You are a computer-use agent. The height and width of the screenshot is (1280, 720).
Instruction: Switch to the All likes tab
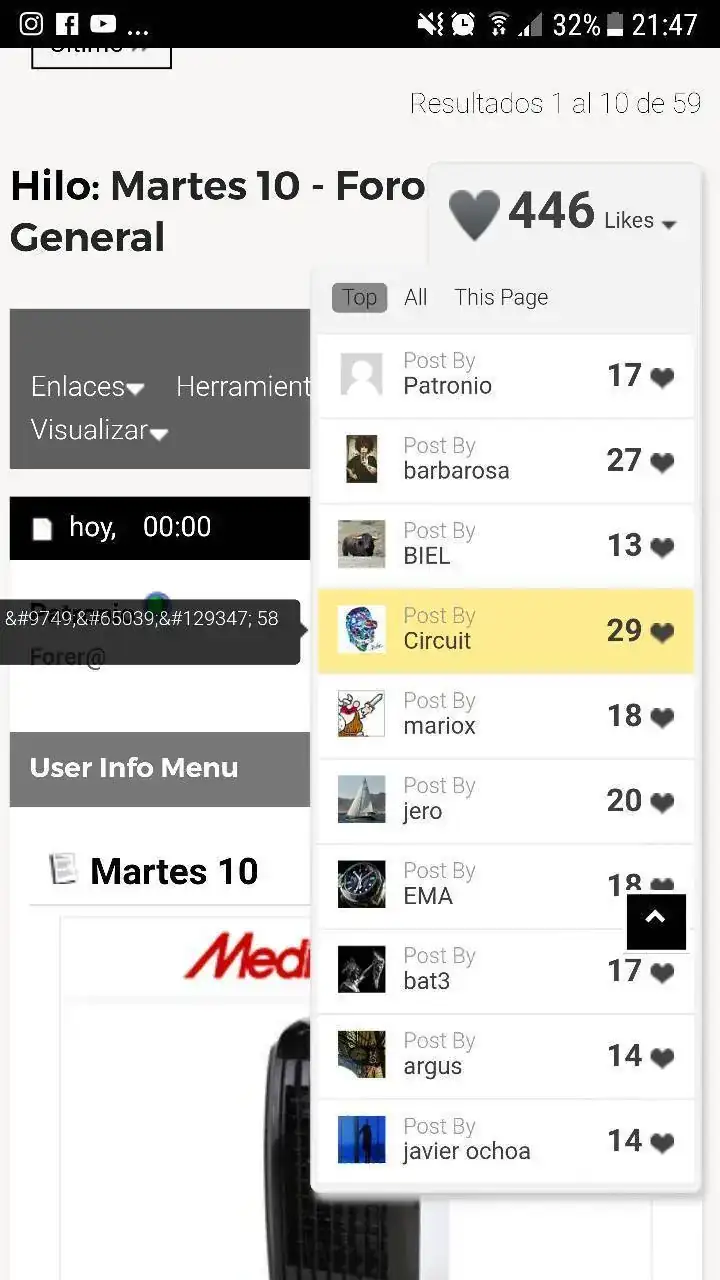pos(415,297)
